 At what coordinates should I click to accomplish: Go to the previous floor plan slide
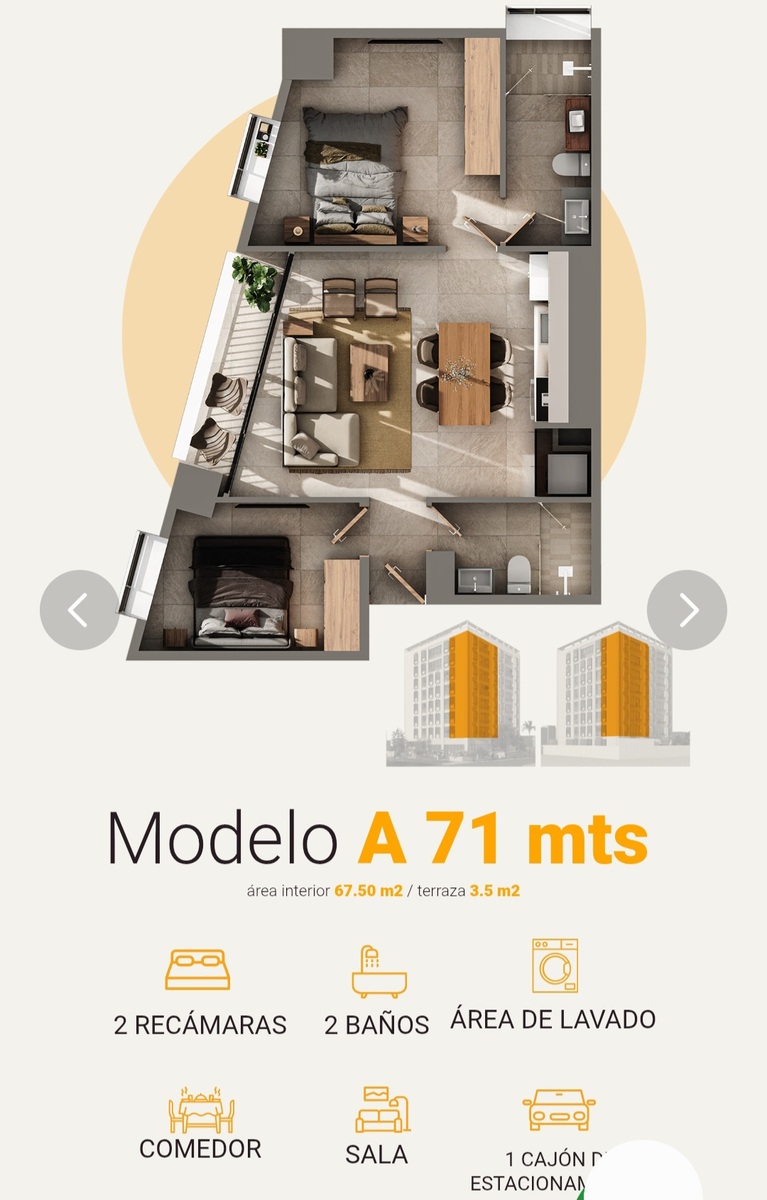(79, 610)
